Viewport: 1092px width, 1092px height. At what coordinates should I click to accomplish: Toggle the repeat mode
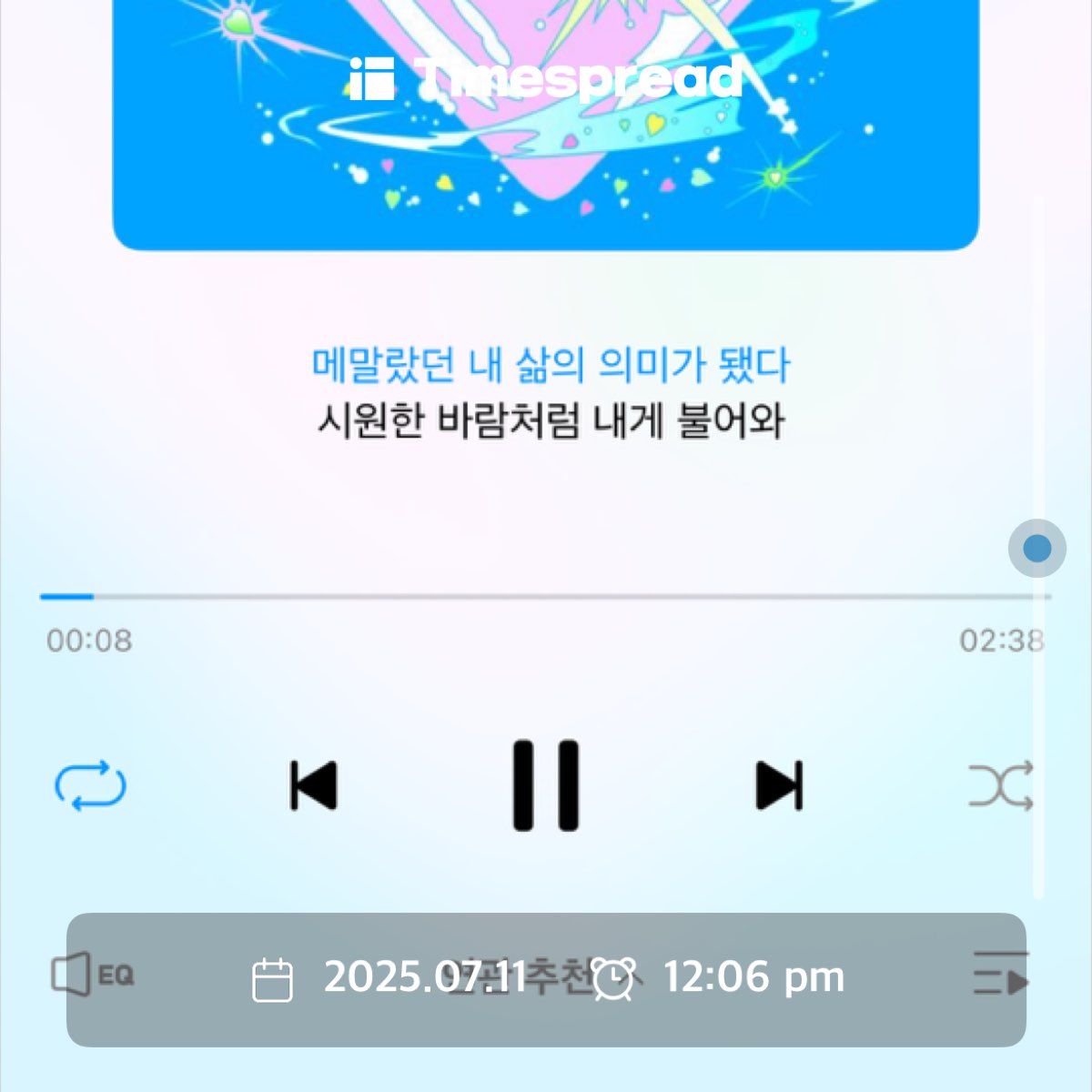coord(90,786)
